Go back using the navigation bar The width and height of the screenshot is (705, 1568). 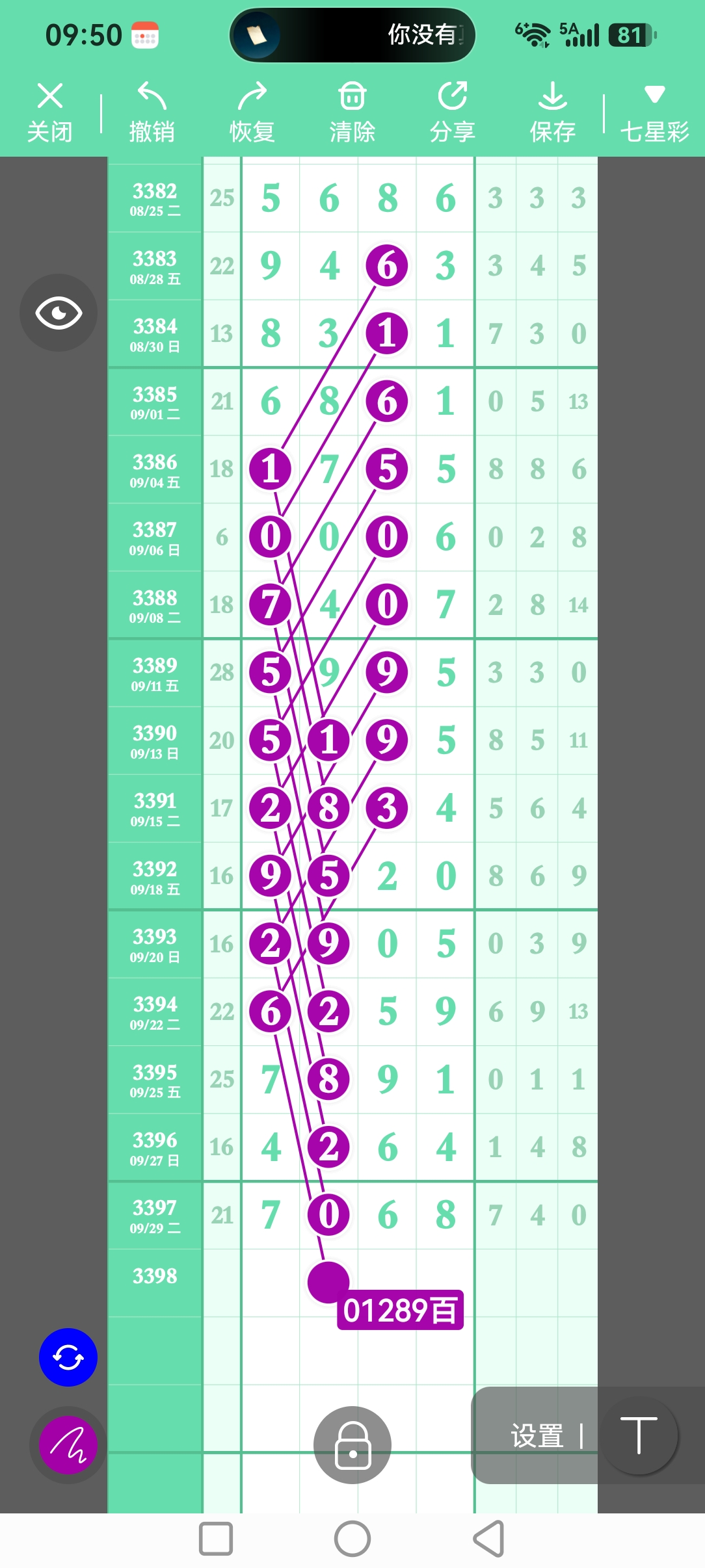click(x=489, y=1539)
